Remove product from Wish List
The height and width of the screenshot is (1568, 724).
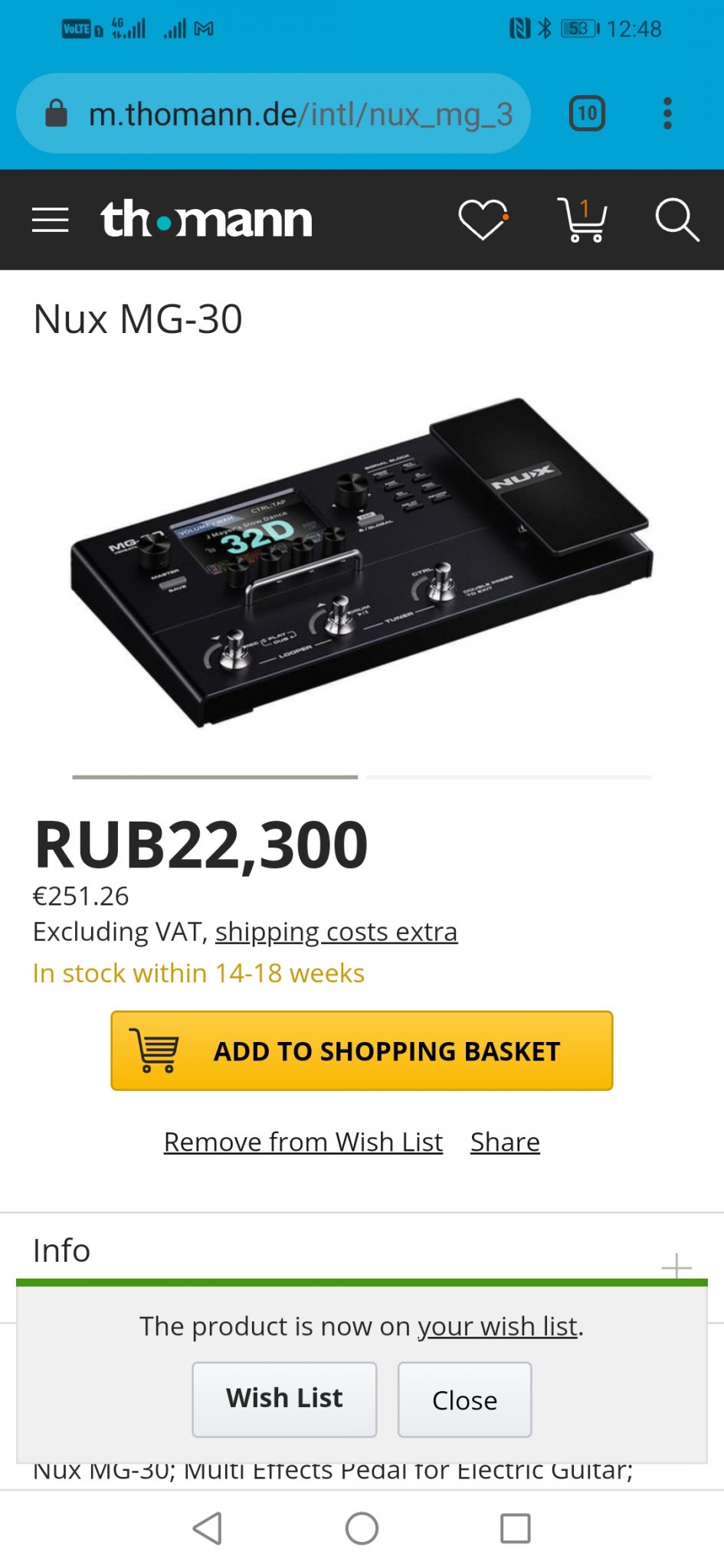click(303, 1142)
